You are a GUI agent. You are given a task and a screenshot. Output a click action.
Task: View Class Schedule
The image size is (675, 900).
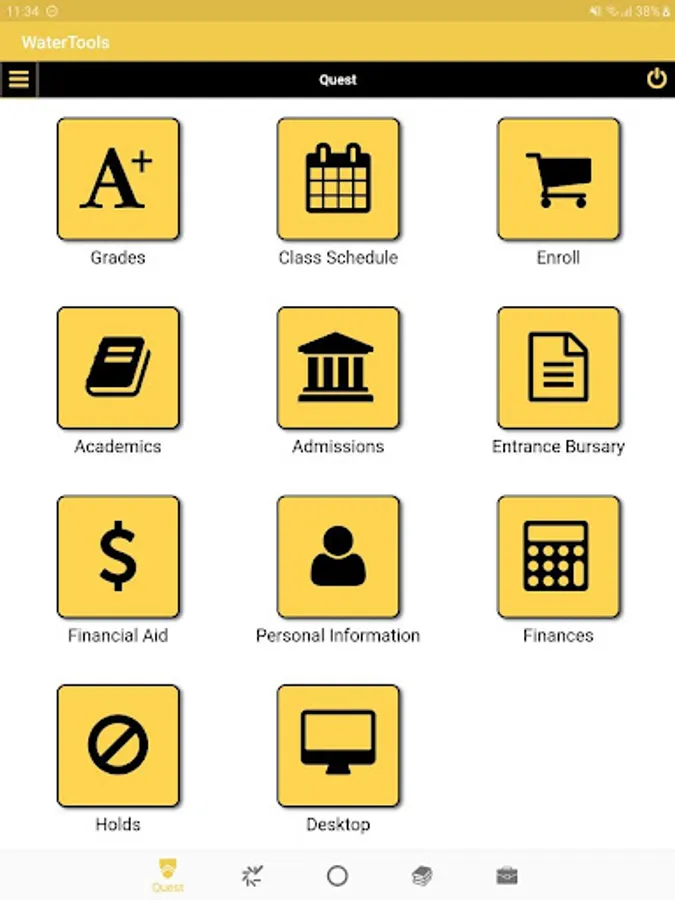(x=338, y=179)
